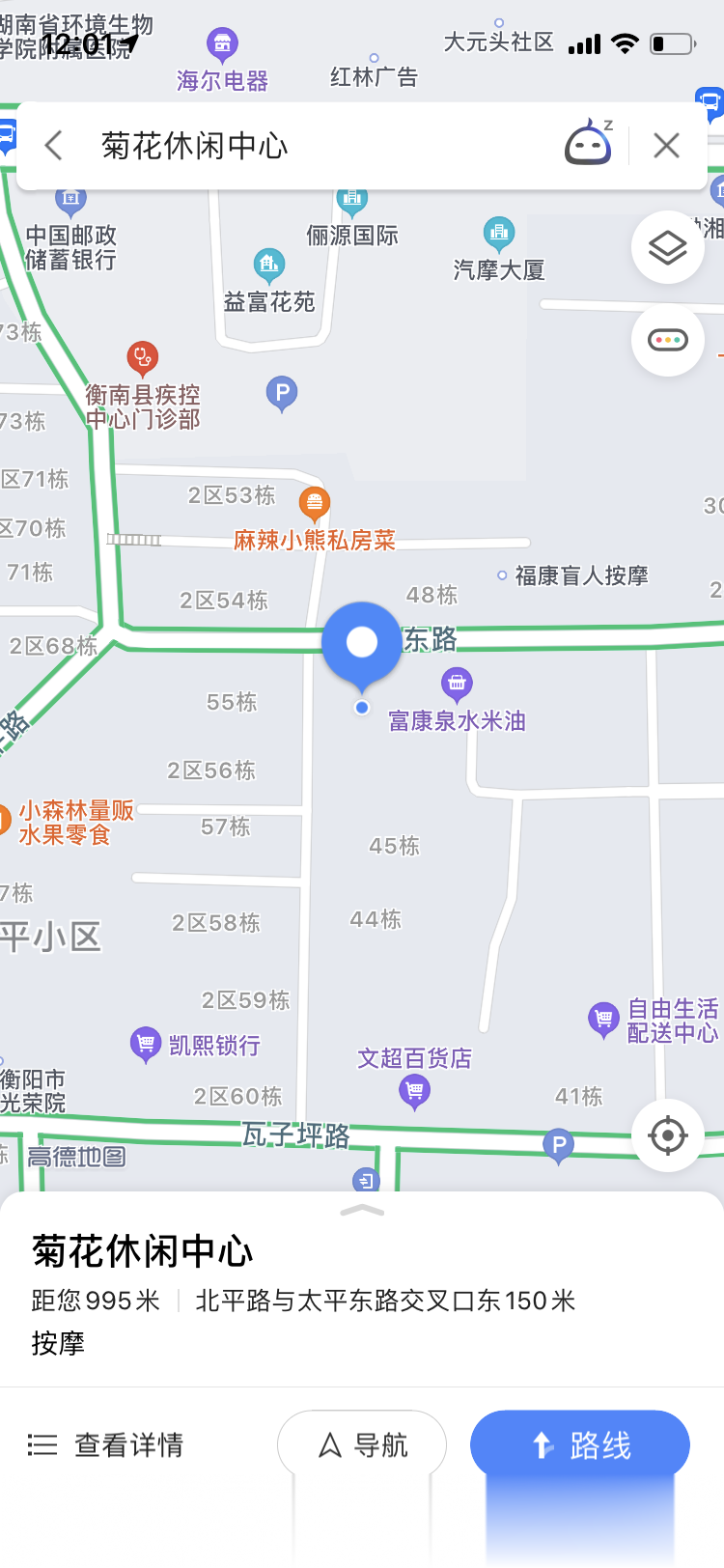Open the map layers button
Screen dimensions: 724x1568
tap(667, 248)
